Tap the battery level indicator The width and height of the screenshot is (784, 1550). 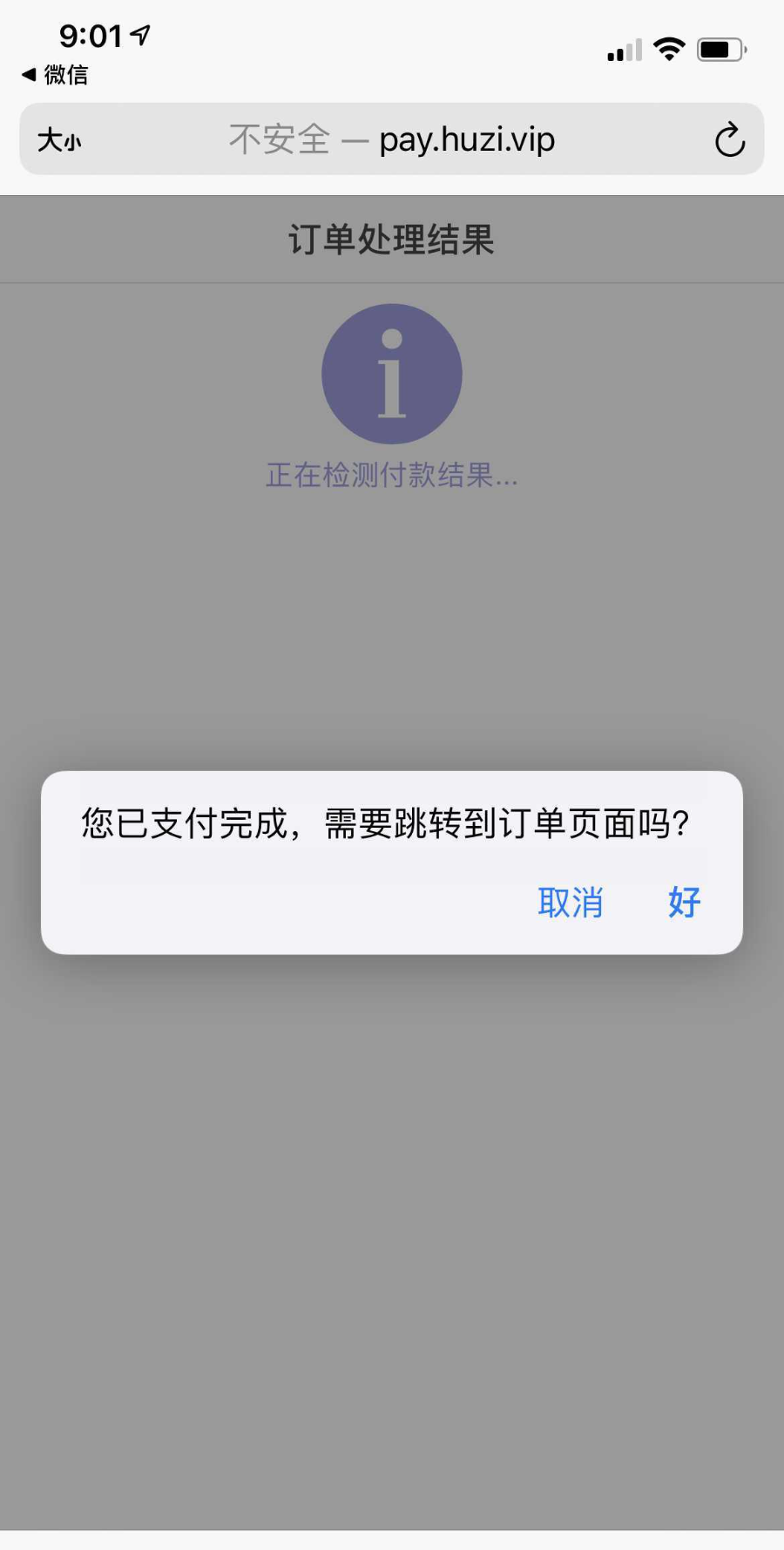coord(718,50)
